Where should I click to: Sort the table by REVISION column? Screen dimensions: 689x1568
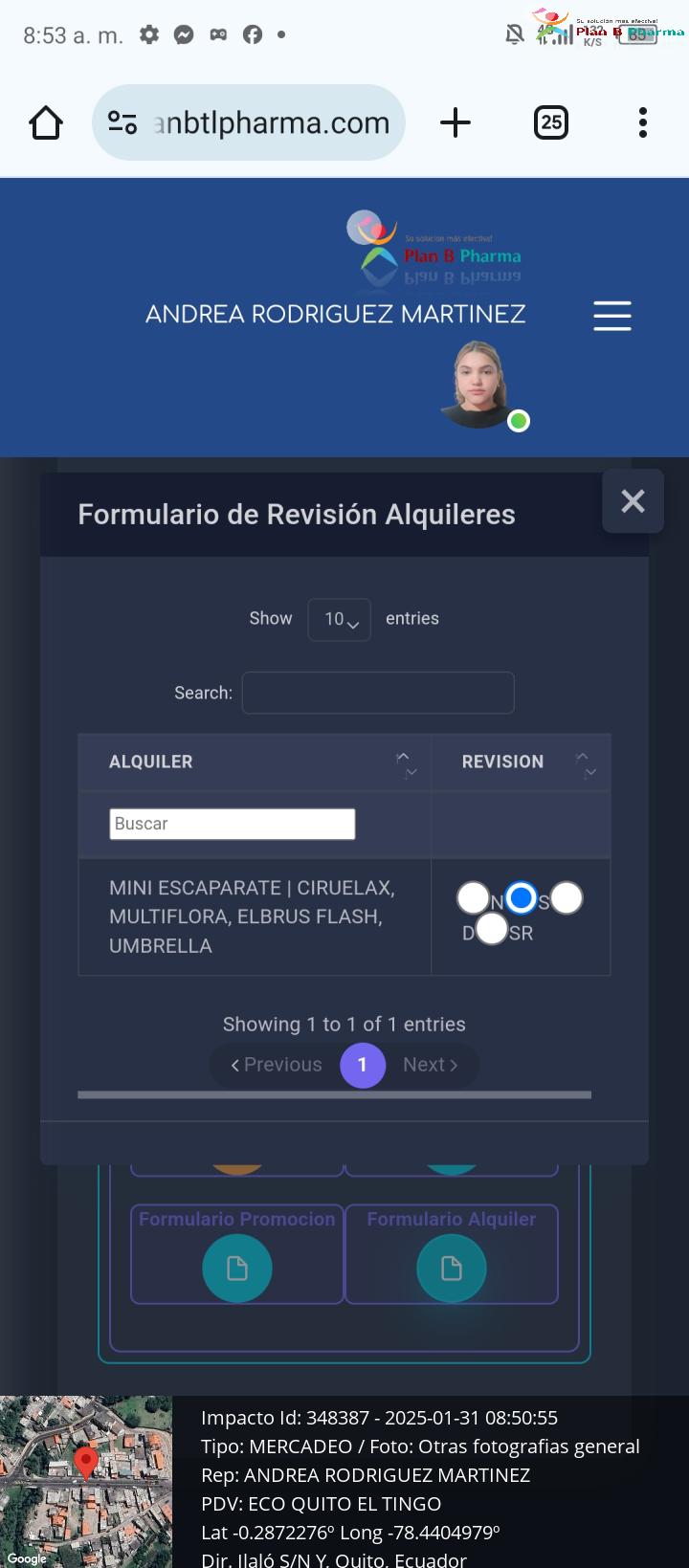[x=521, y=762]
